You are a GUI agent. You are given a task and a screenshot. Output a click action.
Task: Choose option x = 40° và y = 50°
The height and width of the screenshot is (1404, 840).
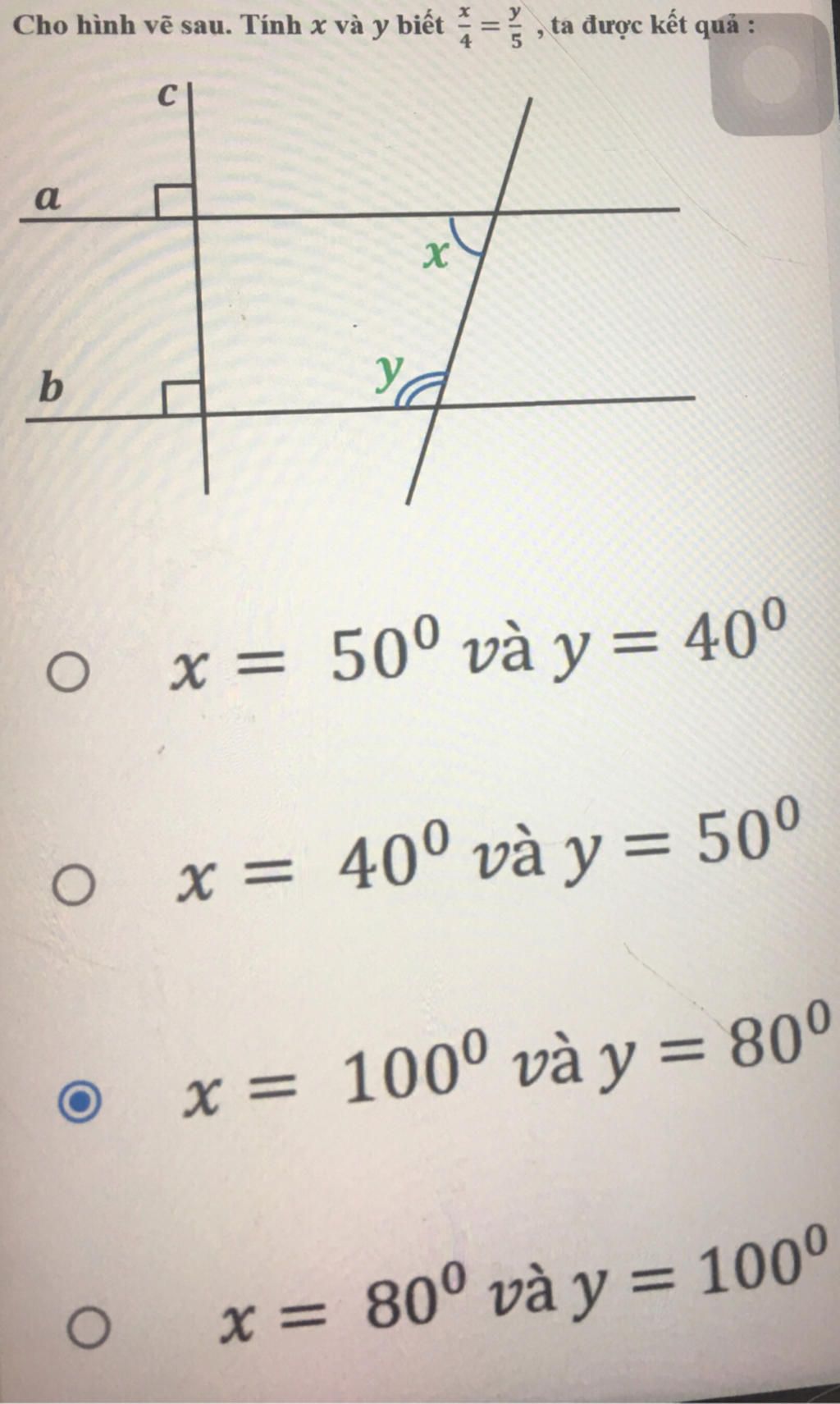tap(74, 886)
